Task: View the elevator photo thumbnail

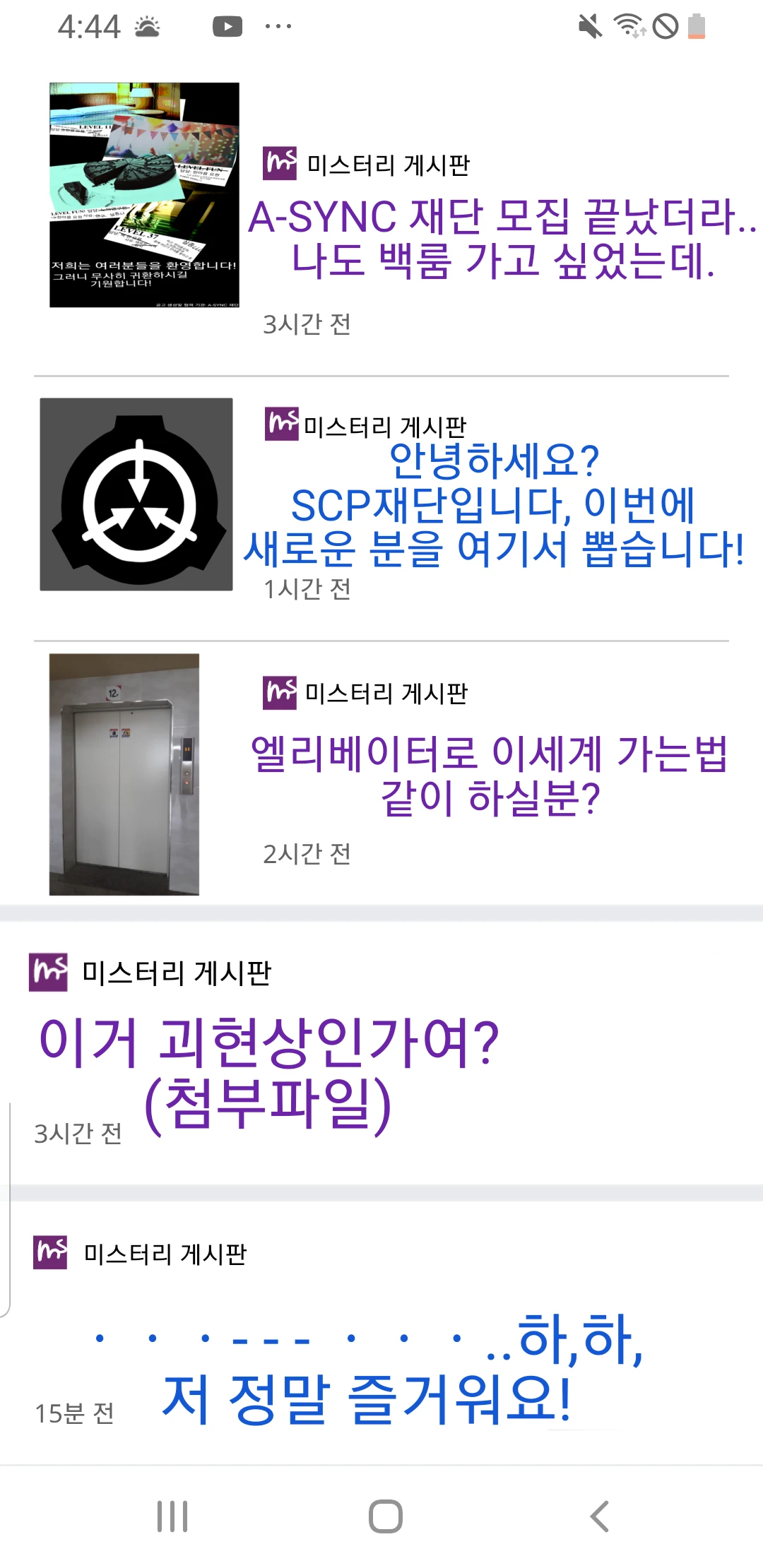Action: click(124, 775)
